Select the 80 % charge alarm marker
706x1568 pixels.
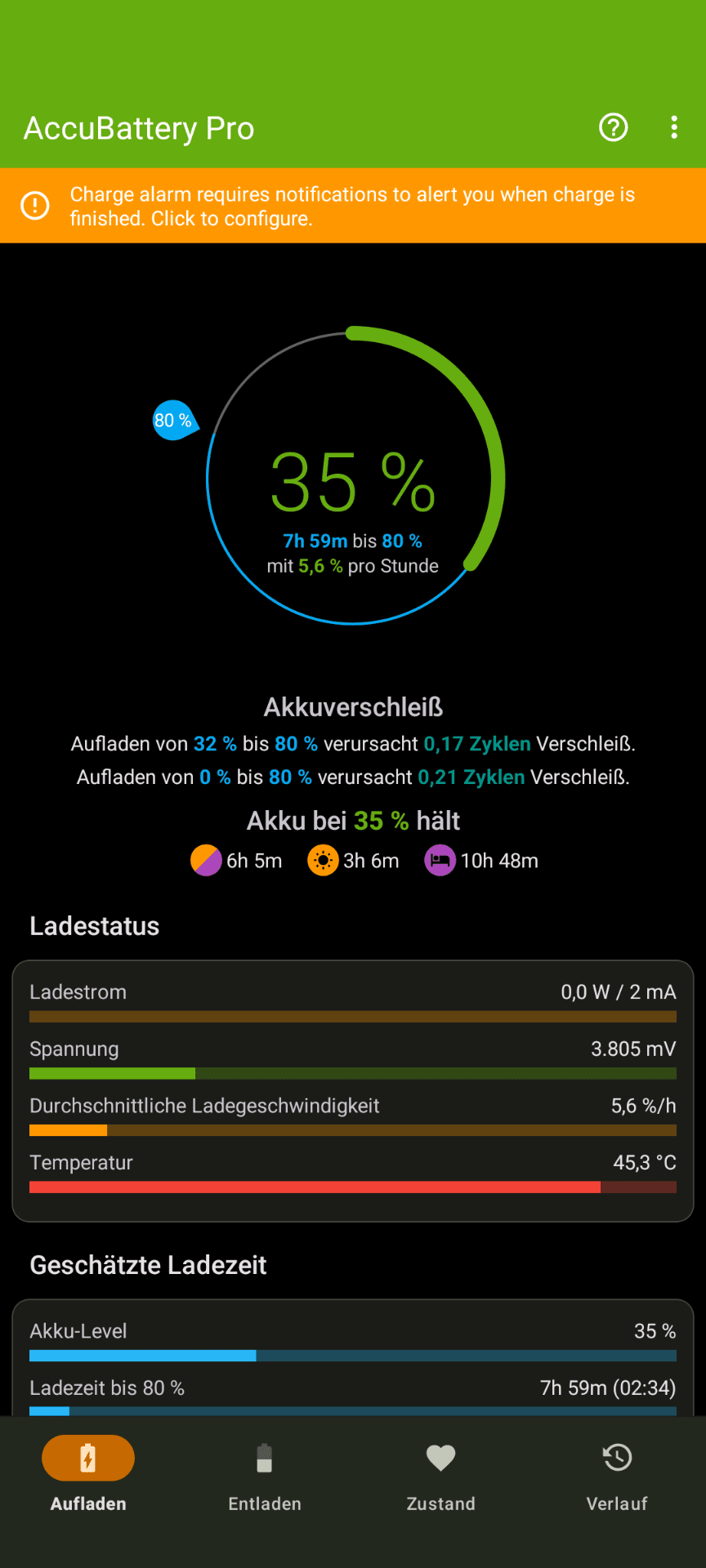click(x=173, y=421)
